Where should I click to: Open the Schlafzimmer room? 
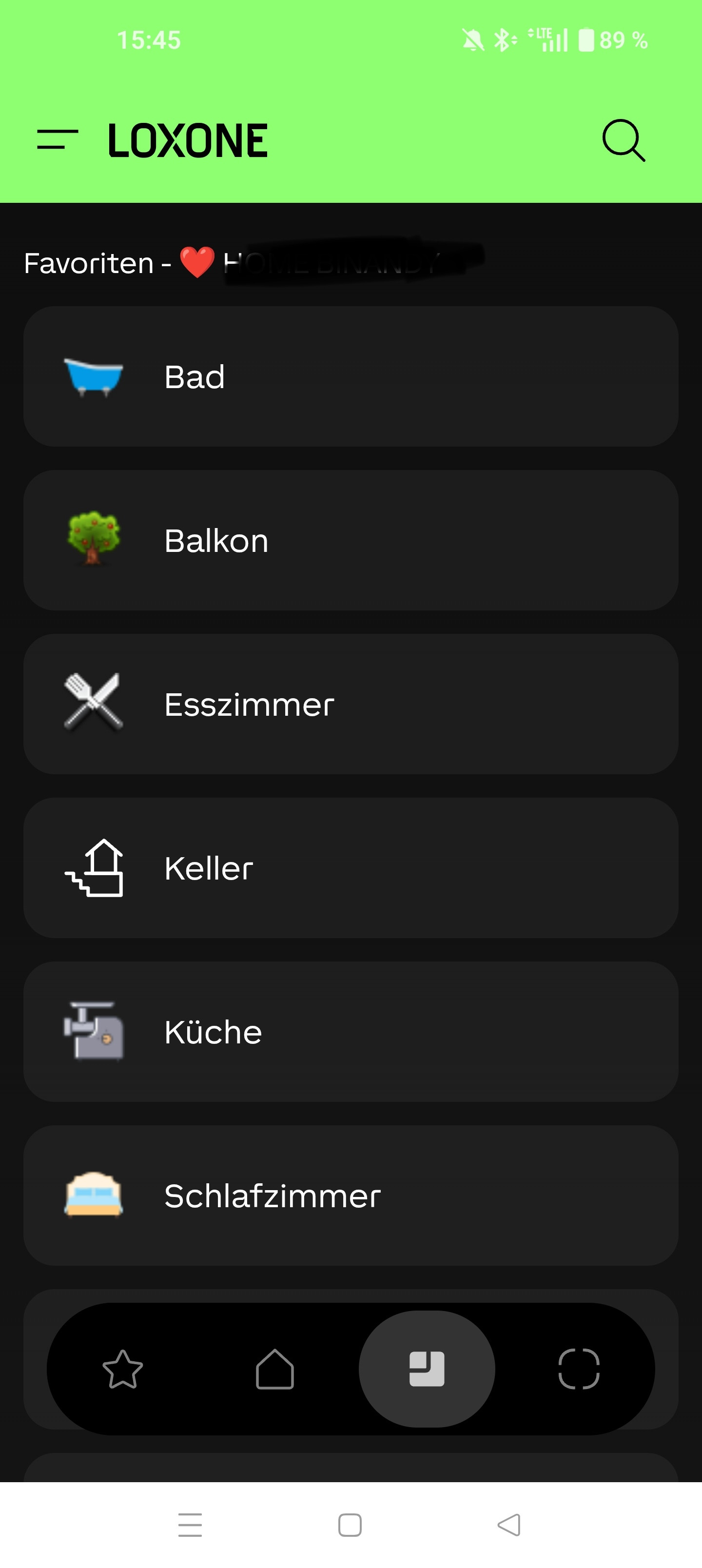[351, 1196]
